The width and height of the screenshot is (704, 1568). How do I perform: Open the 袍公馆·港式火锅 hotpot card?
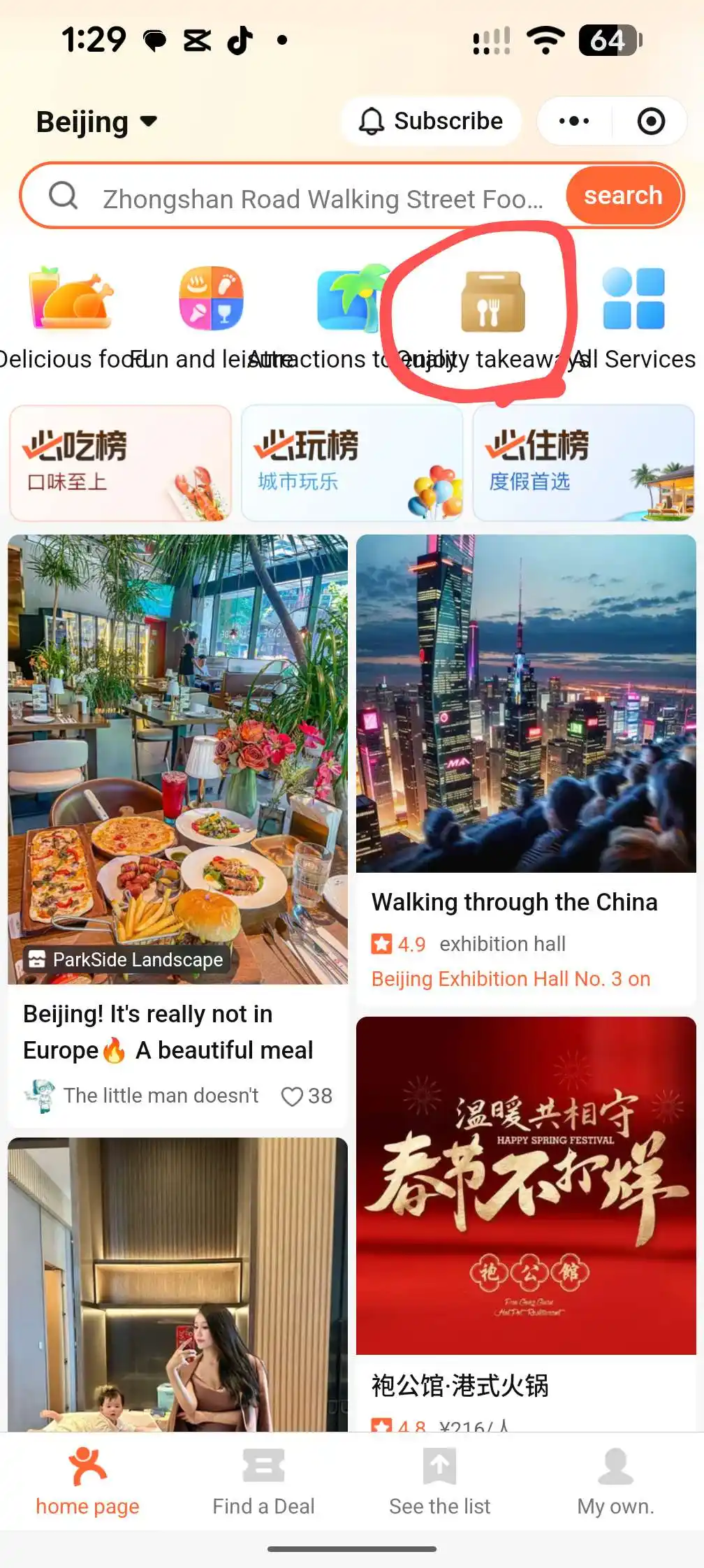525,1223
